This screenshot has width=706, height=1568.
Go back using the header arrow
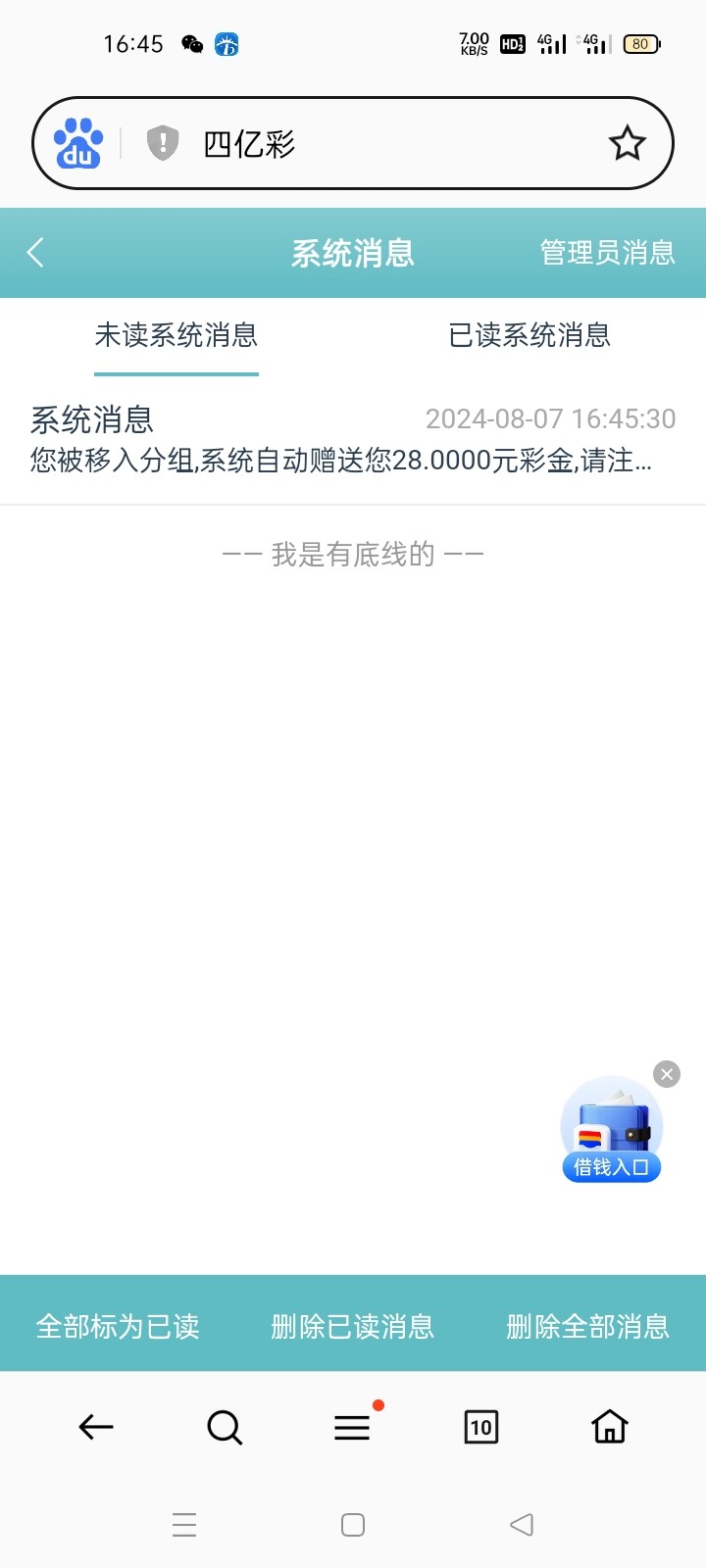[x=35, y=253]
